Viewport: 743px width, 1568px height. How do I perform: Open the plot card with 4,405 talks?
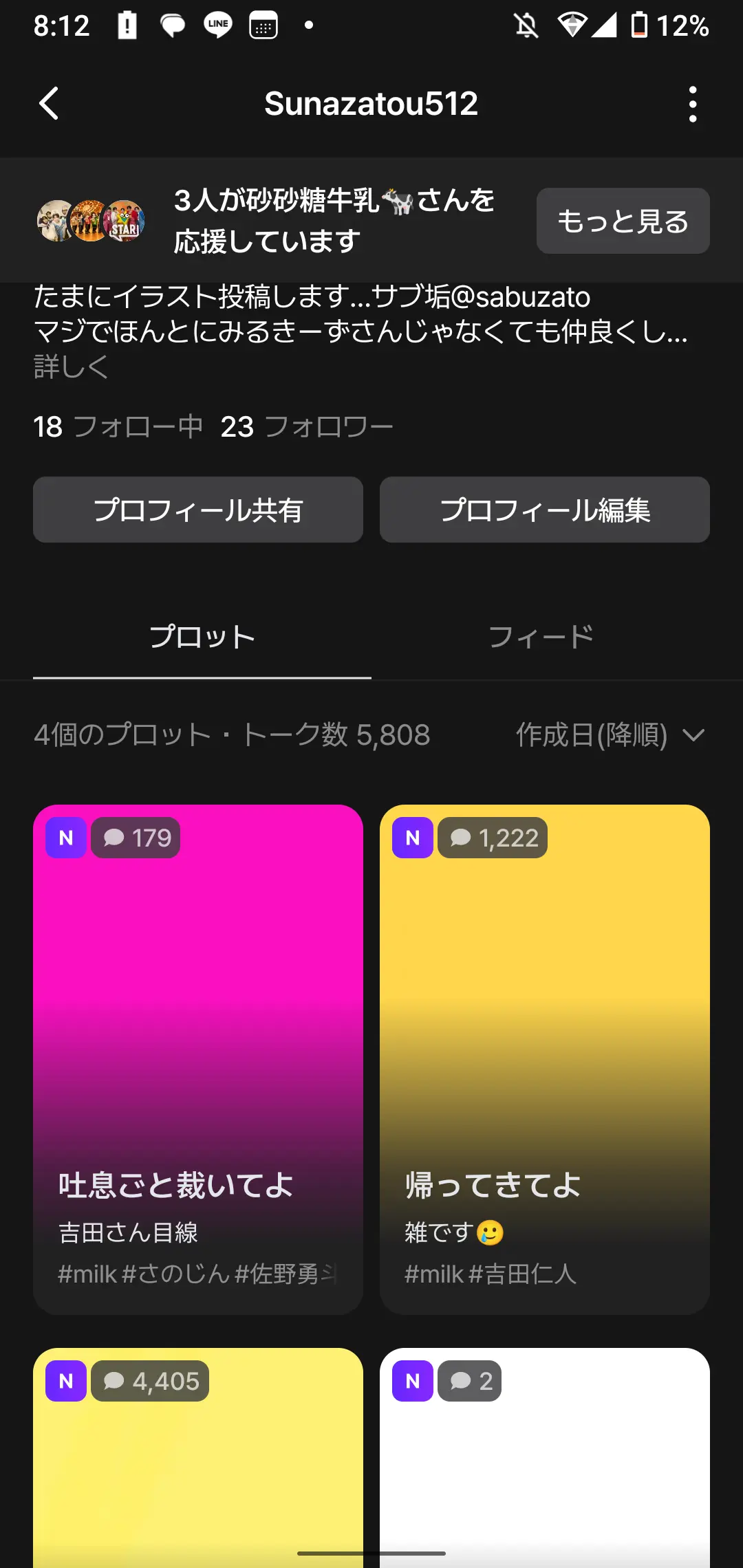coord(198,1458)
